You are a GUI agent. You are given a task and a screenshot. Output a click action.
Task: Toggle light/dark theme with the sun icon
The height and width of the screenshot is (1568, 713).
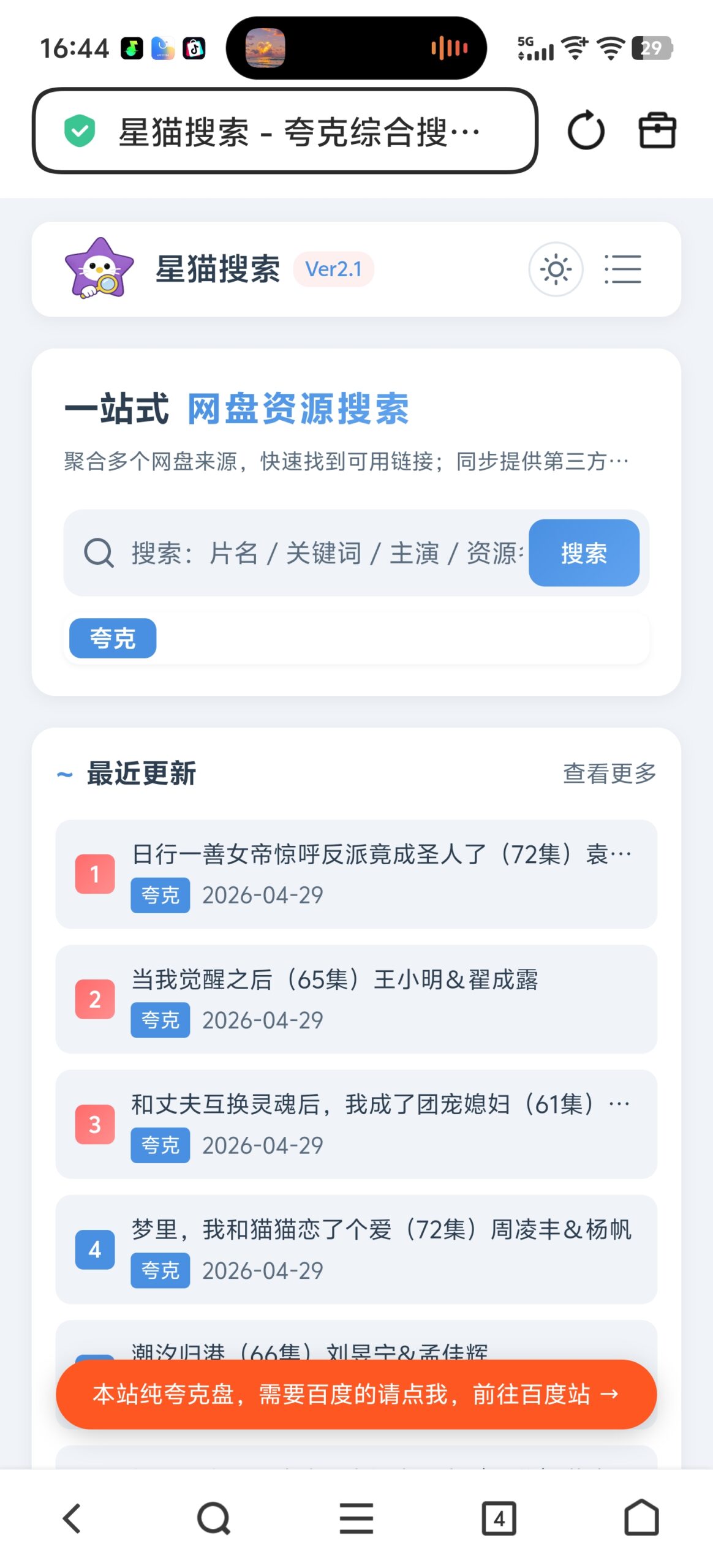(556, 268)
